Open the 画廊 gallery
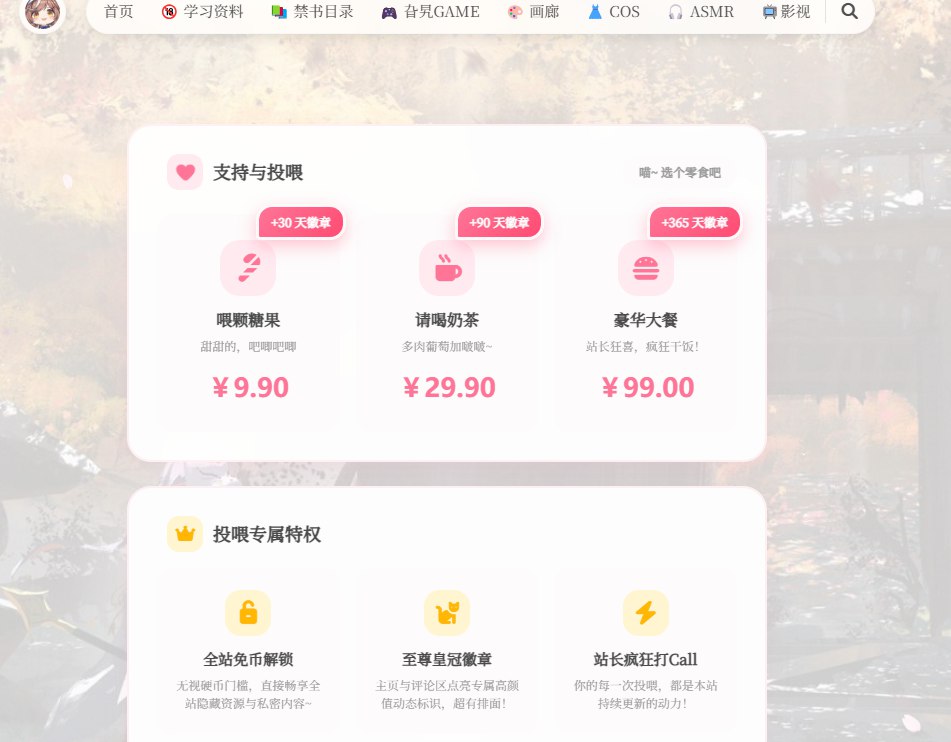951x742 pixels. click(533, 12)
